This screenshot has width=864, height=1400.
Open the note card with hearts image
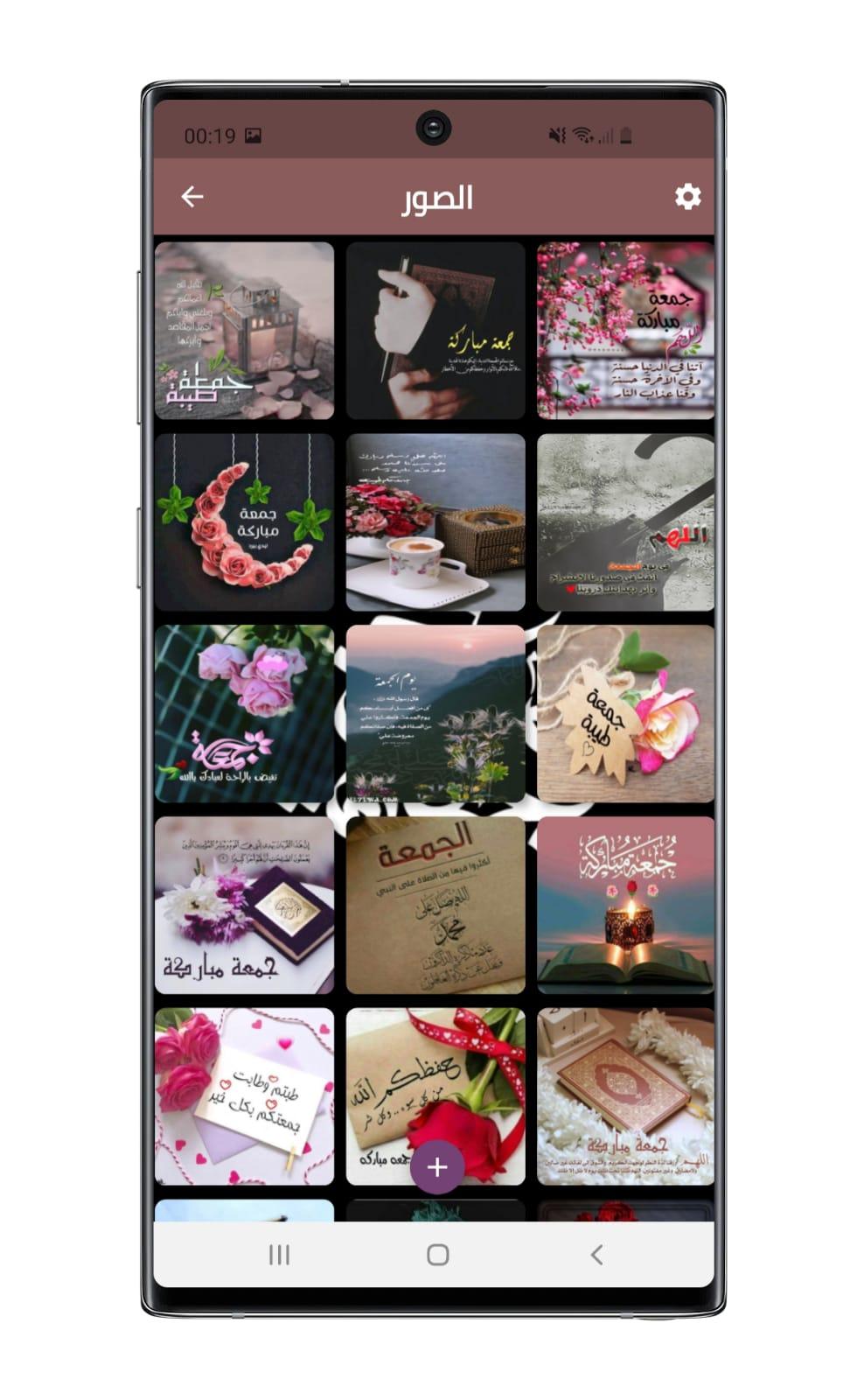(244, 1095)
